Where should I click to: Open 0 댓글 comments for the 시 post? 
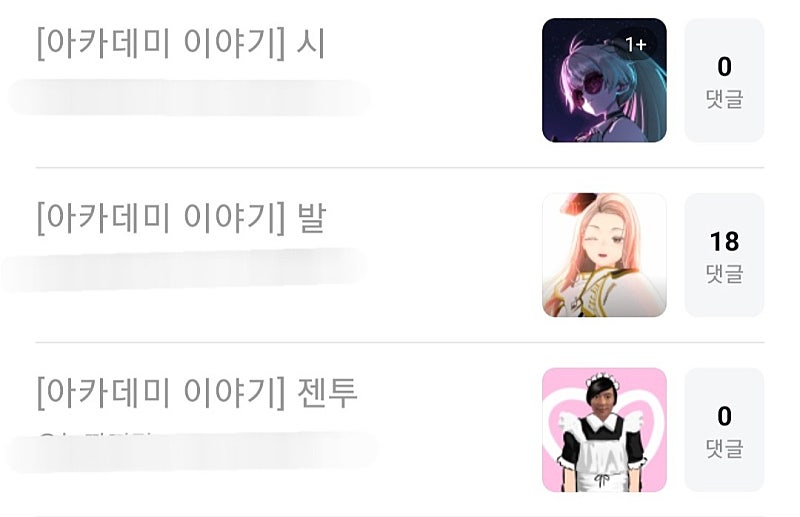pos(724,80)
